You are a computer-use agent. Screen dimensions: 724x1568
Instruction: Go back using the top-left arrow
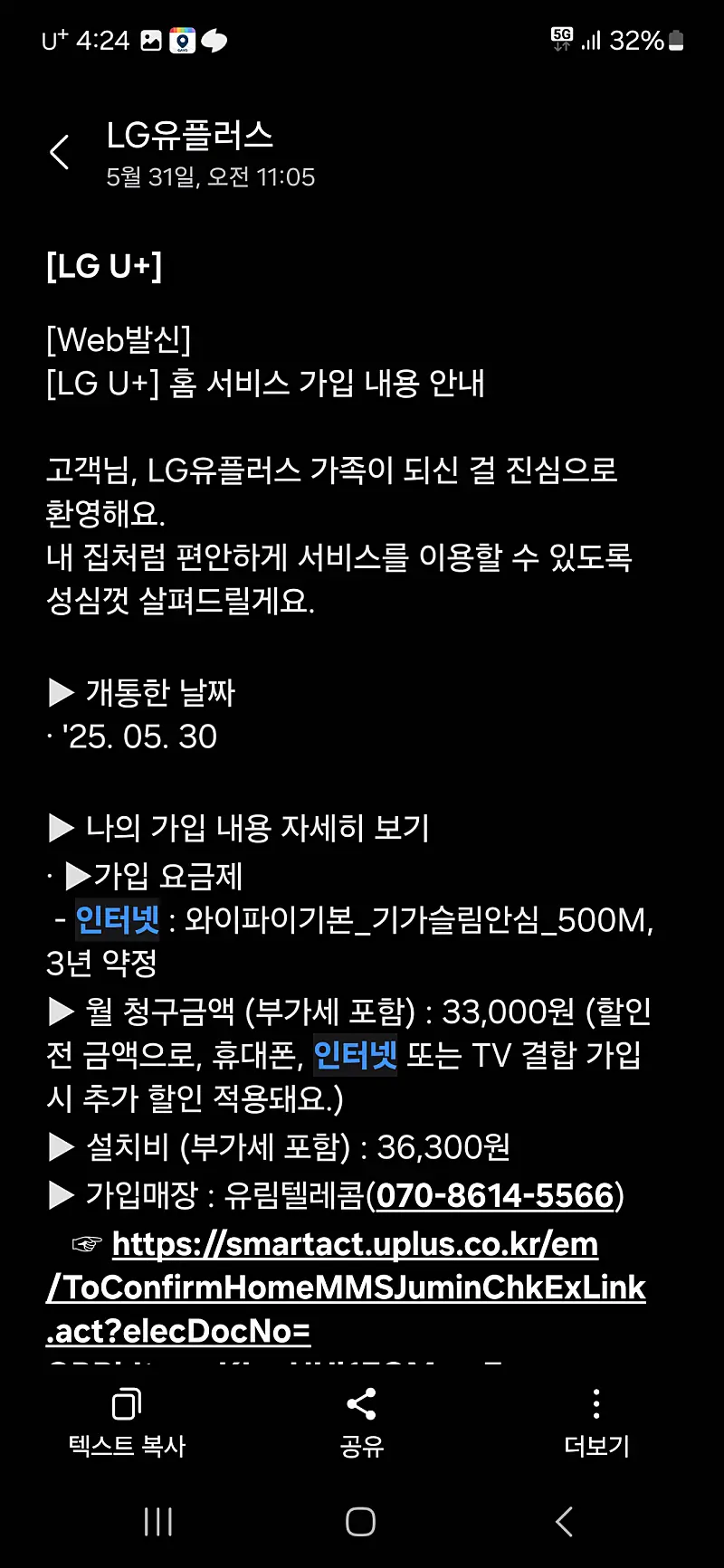60,152
